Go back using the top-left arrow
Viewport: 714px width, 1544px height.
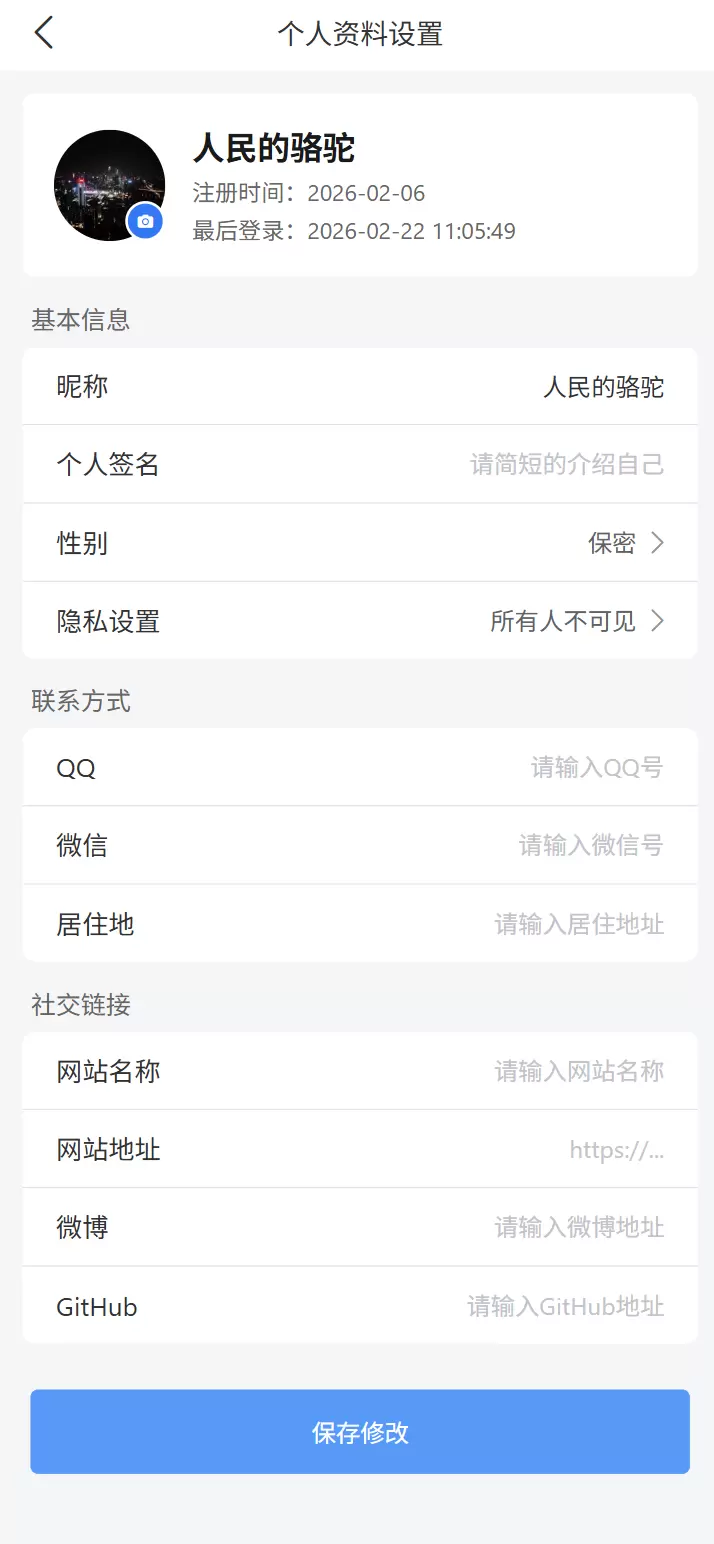tap(44, 33)
